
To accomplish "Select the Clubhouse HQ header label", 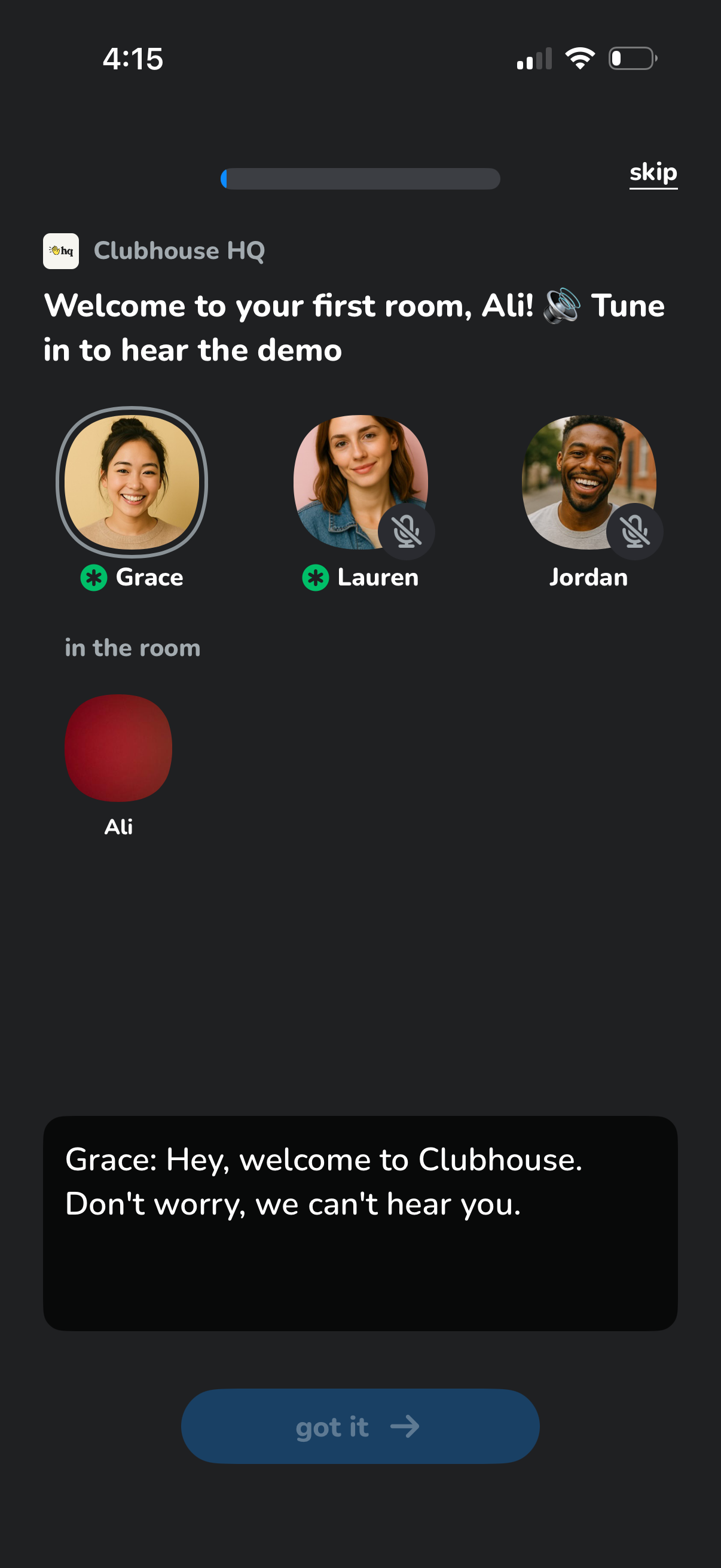I will point(179,251).
